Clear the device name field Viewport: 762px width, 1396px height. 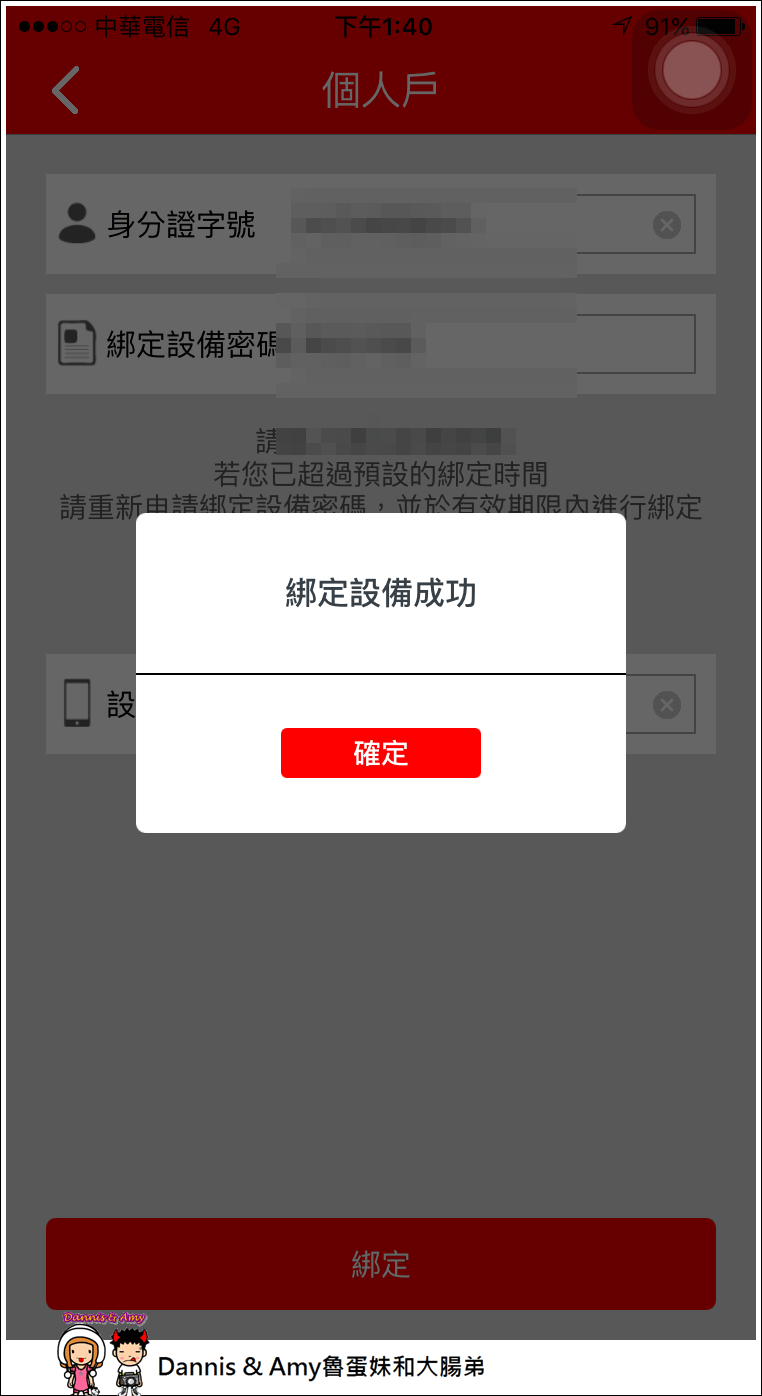point(666,705)
